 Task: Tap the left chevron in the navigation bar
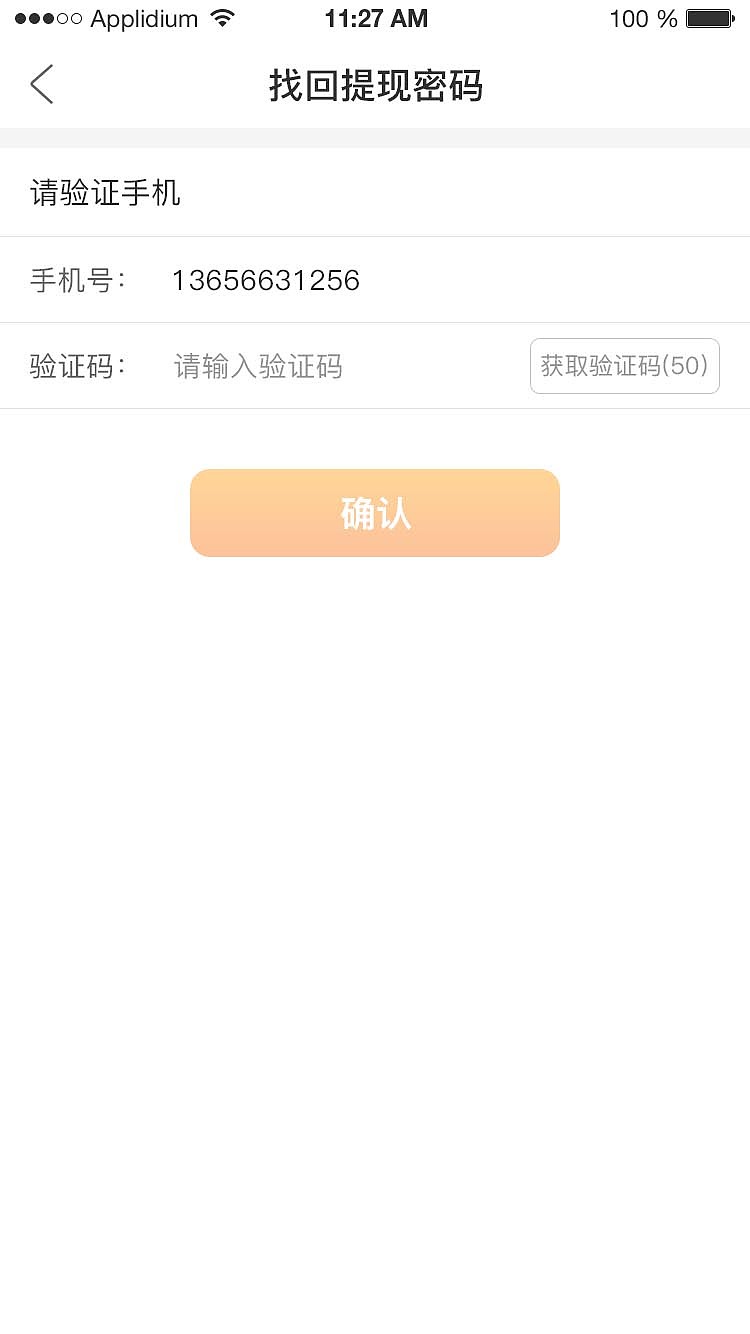pyautogui.click(x=41, y=84)
